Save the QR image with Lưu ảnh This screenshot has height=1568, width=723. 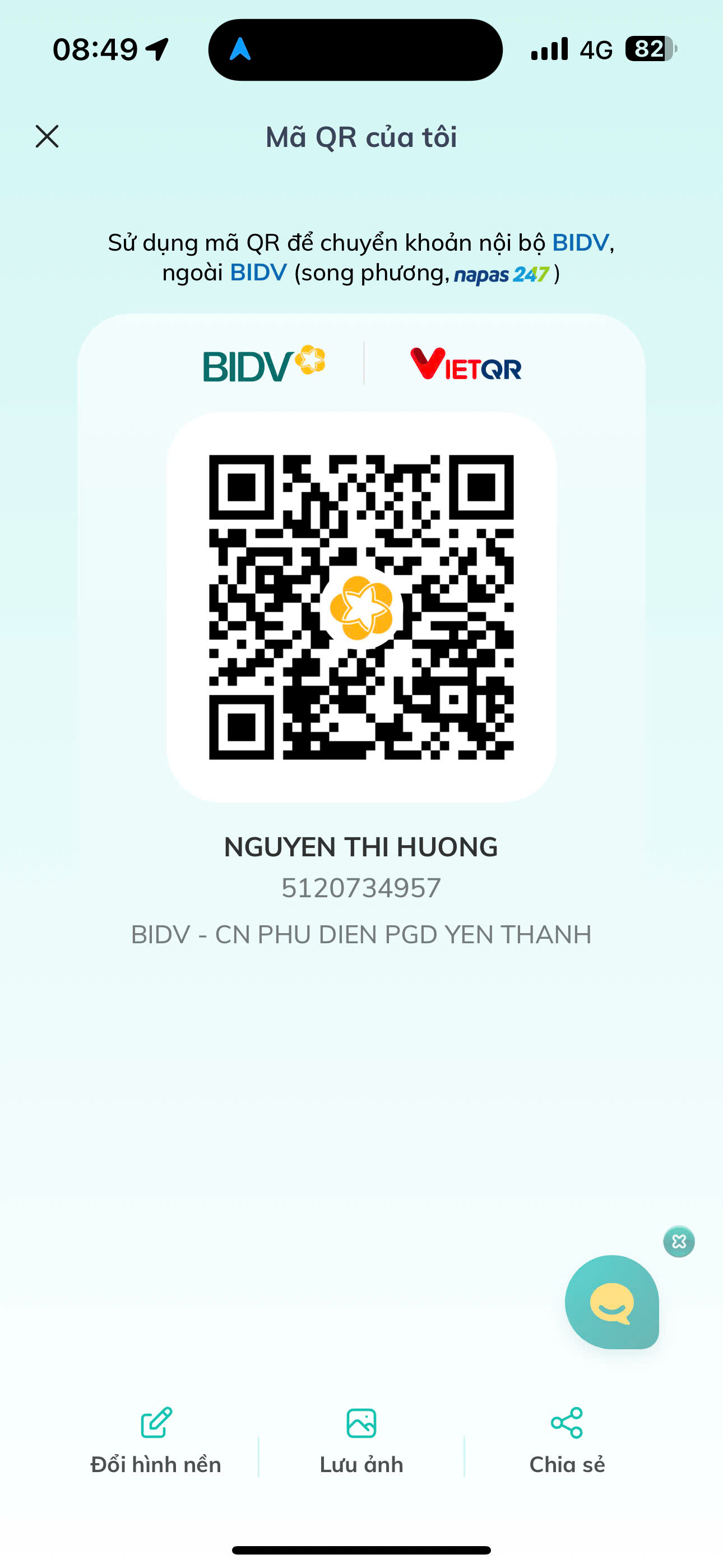[x=361, y=1440]
